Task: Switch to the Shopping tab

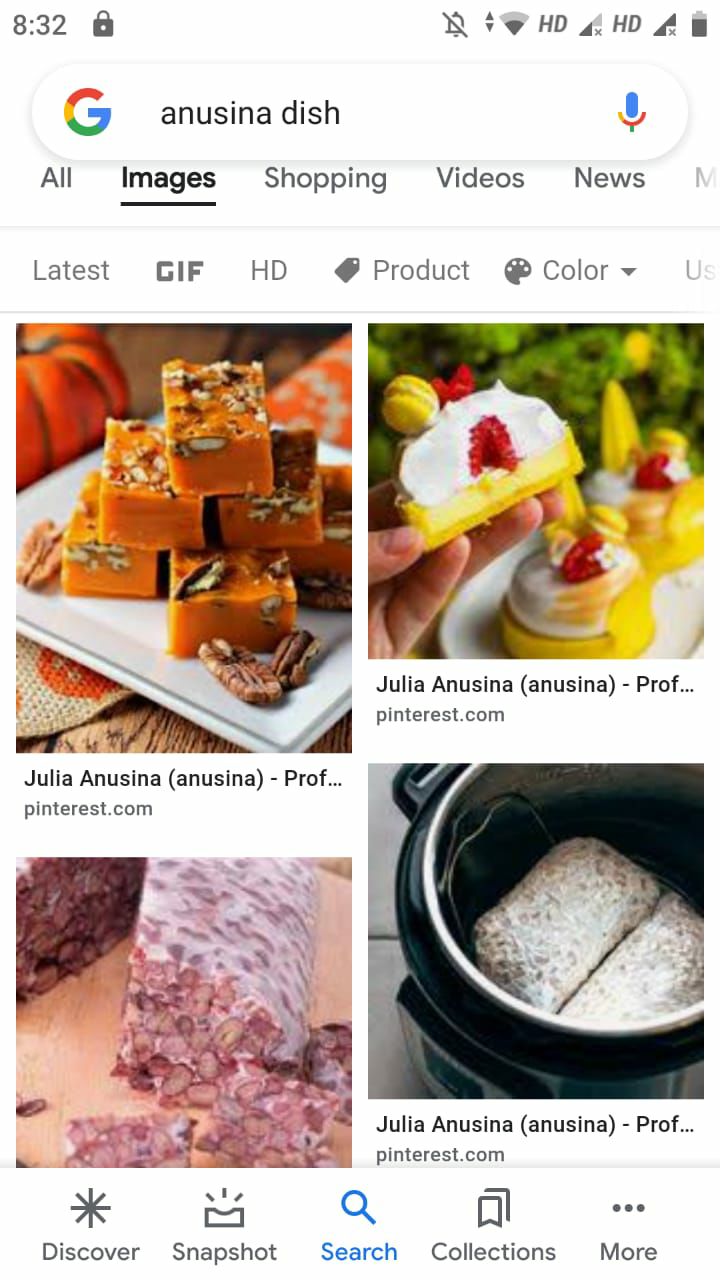Action: (325, 178)
